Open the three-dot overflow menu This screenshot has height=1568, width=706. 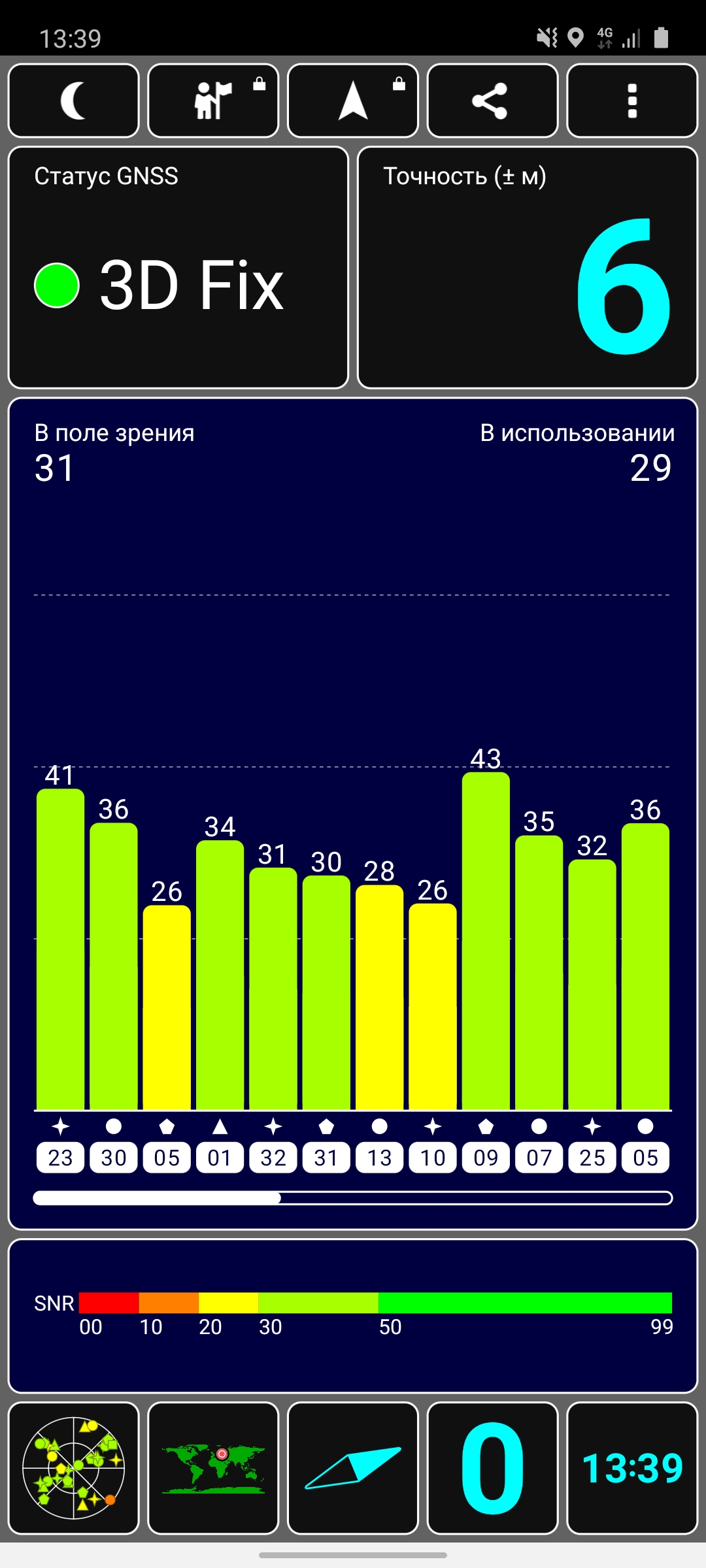[x=631, y=101]
